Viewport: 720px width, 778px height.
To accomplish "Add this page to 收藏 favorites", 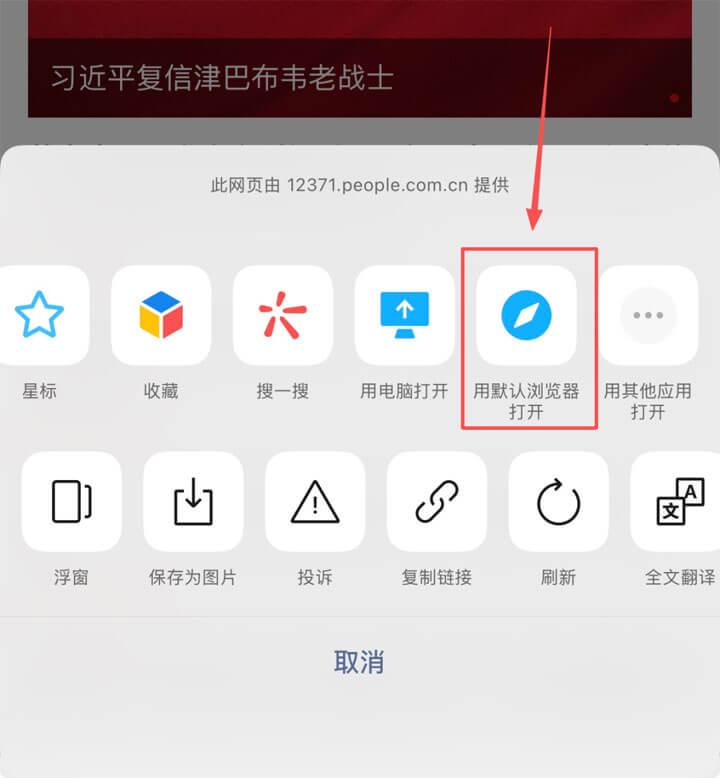I will point(162,315).
